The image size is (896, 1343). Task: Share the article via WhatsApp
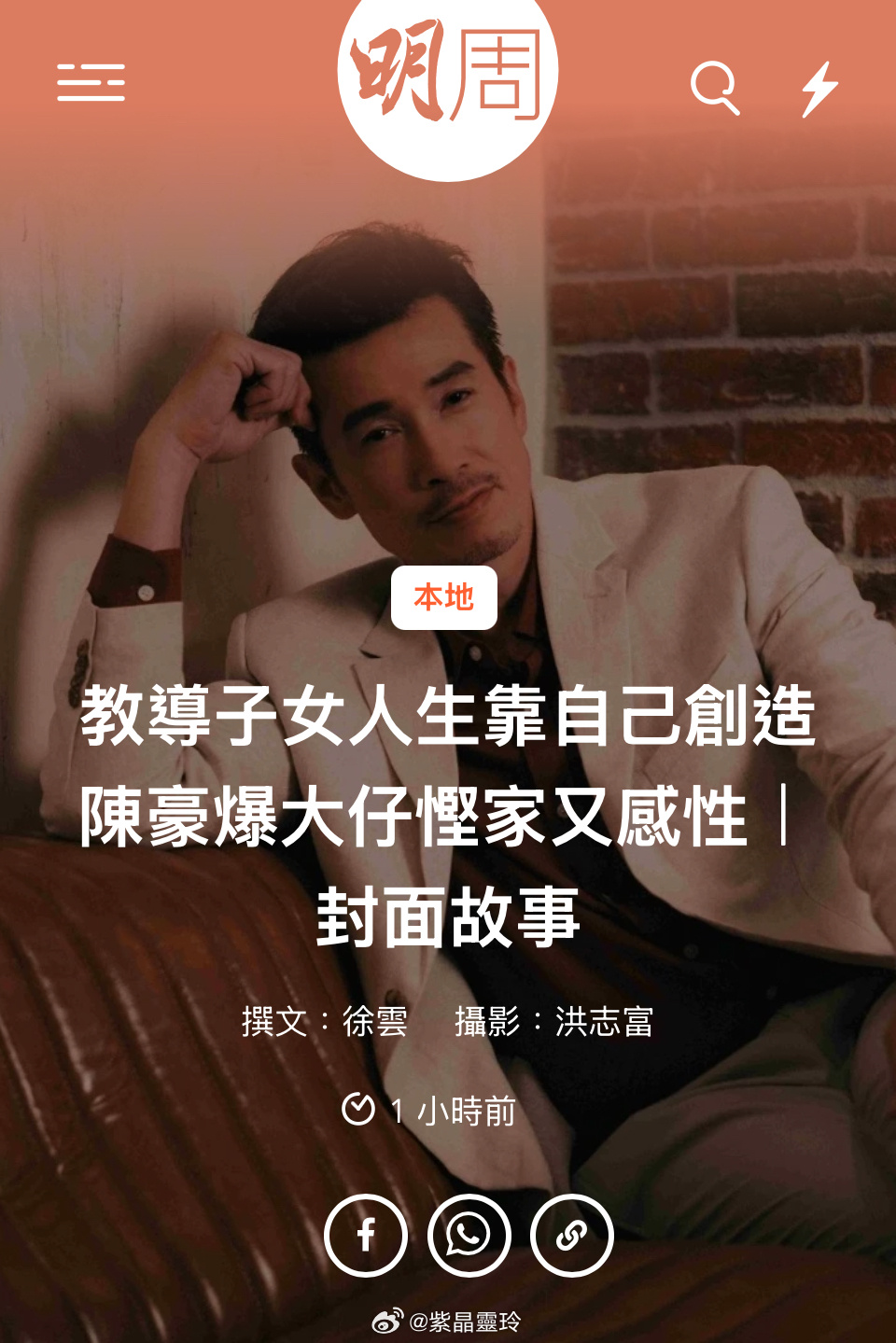(x=469, y=1235)
